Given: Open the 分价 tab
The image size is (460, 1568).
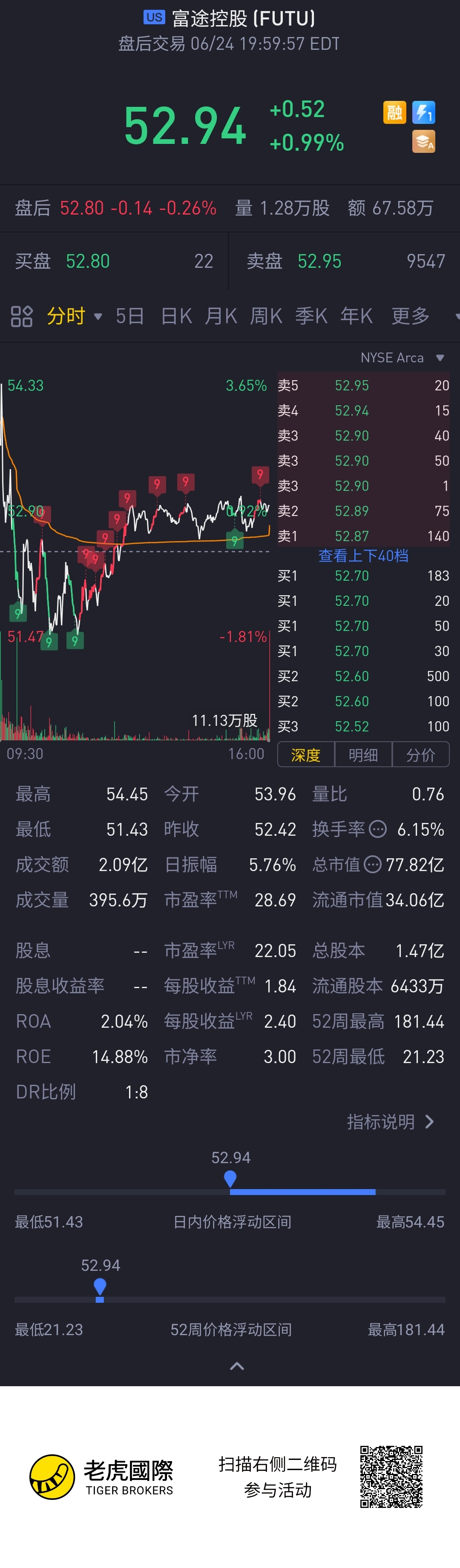Looking at the screenshot, I should click(x=420, y=755).
